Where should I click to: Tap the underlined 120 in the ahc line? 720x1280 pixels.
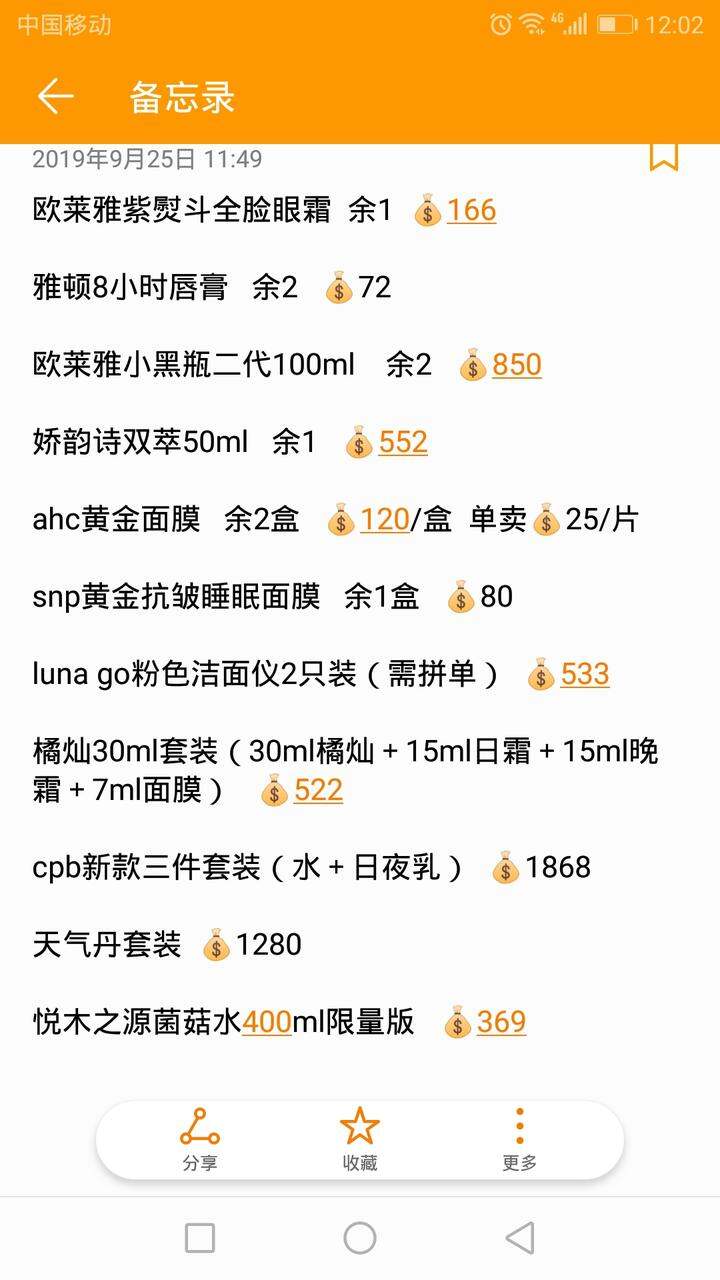(x=385, y=519)
